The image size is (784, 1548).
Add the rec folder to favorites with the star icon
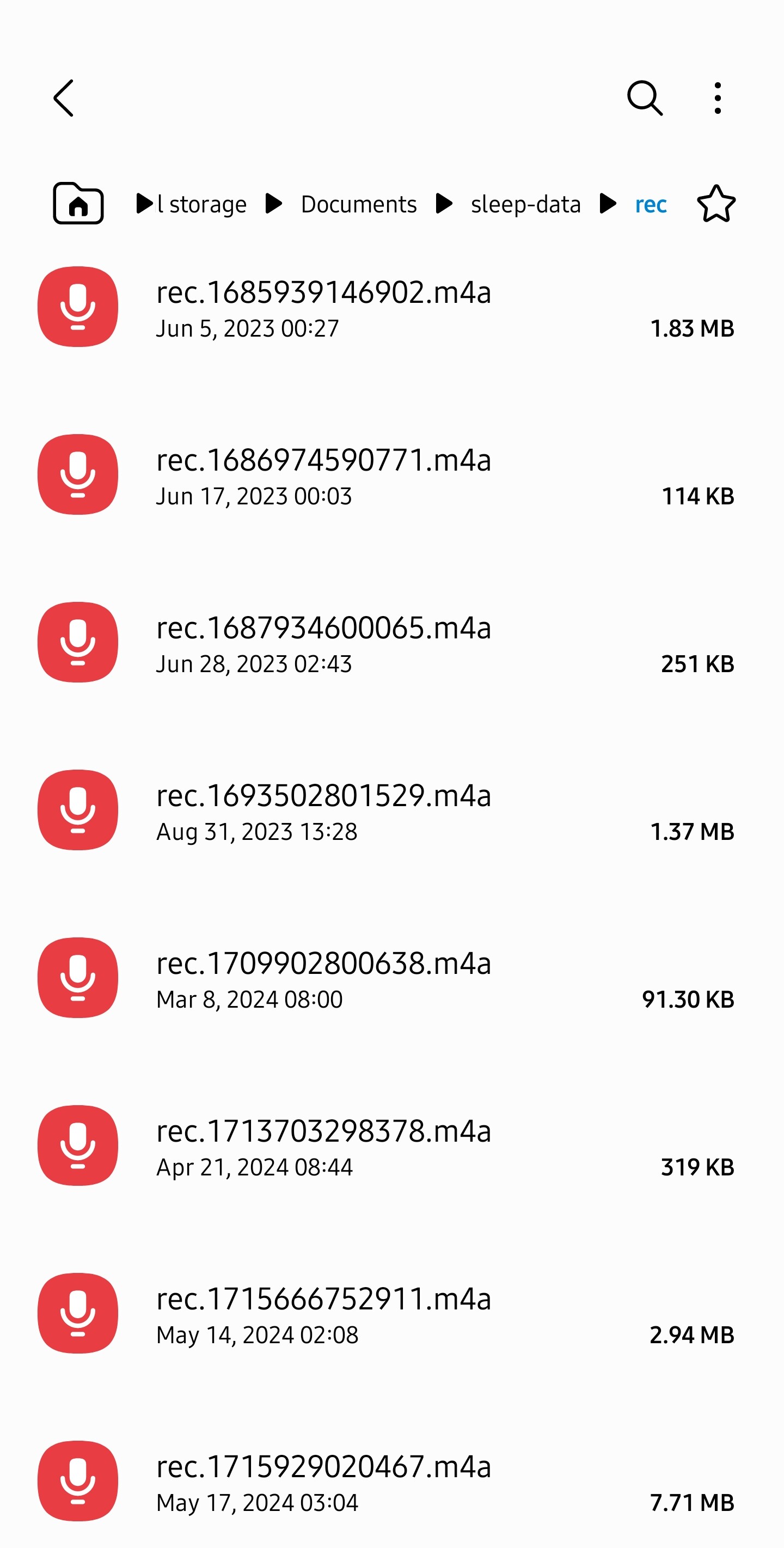coord(716,203)
